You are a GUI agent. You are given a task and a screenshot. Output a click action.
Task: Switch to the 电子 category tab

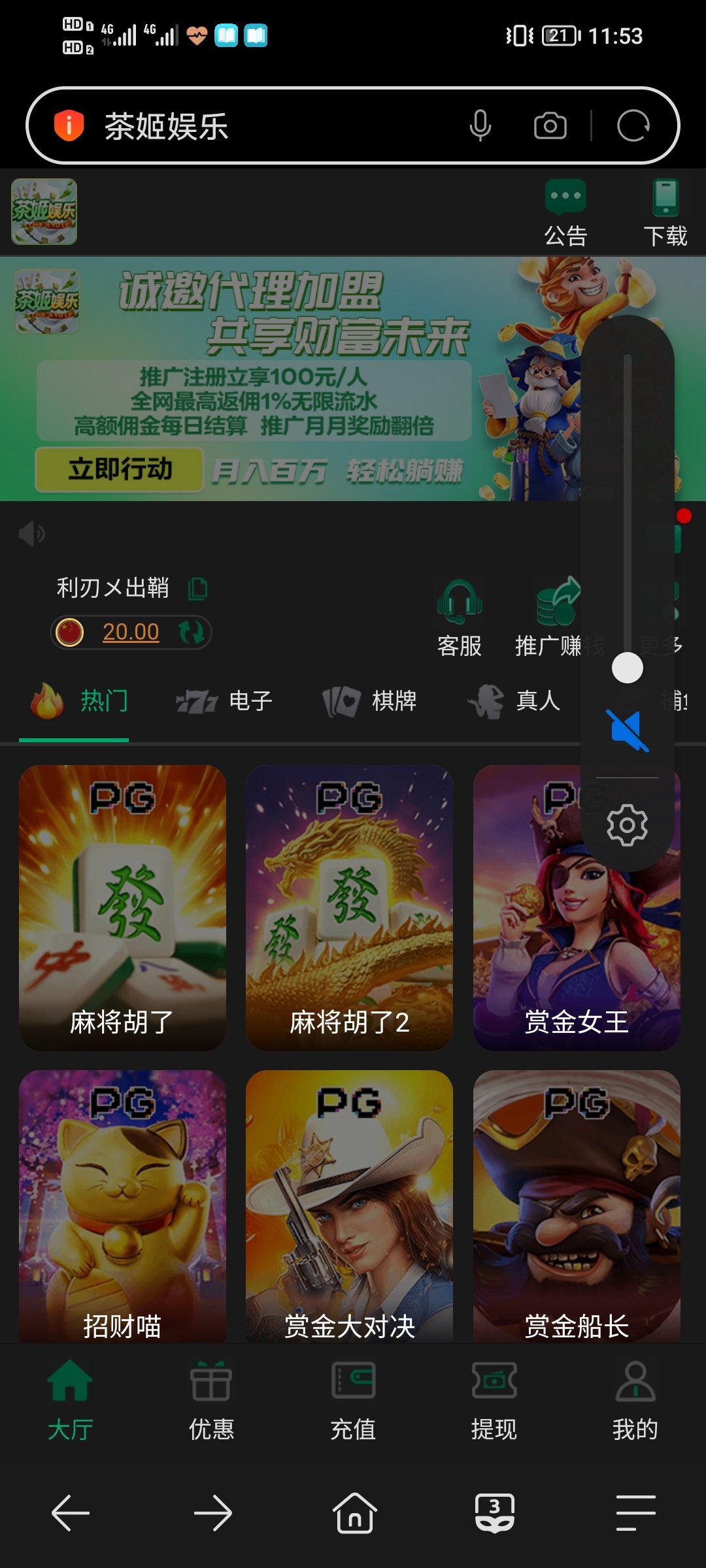click(x=224, y=701)
